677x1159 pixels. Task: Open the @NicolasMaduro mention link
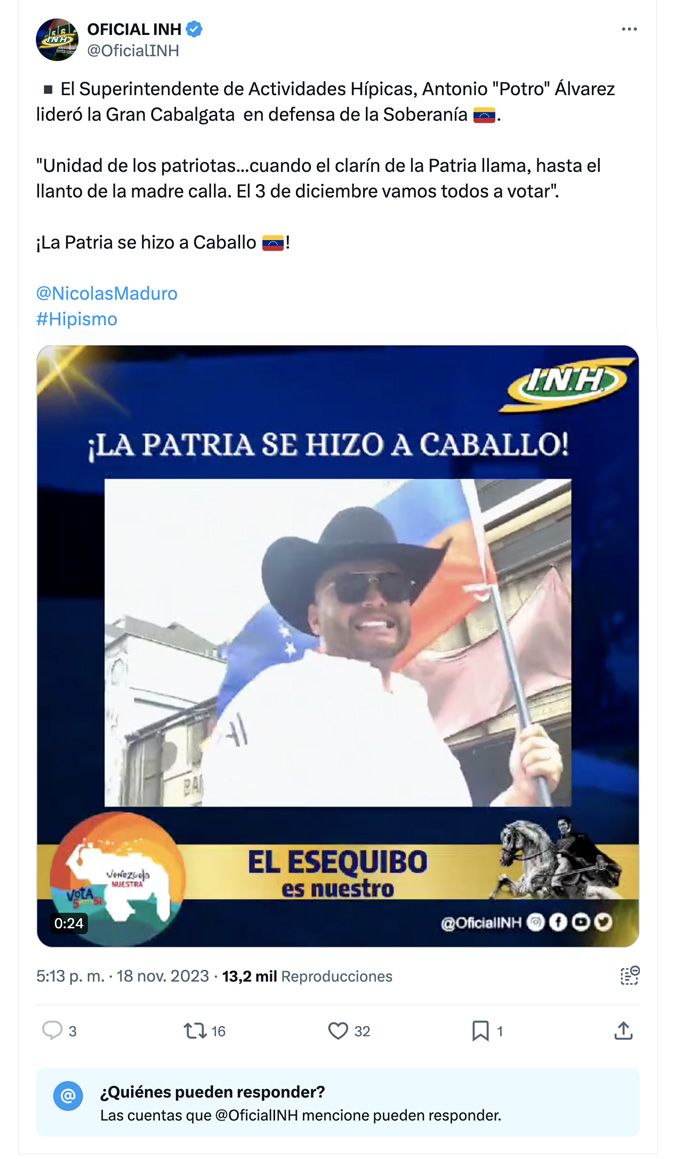pos(107,294)
